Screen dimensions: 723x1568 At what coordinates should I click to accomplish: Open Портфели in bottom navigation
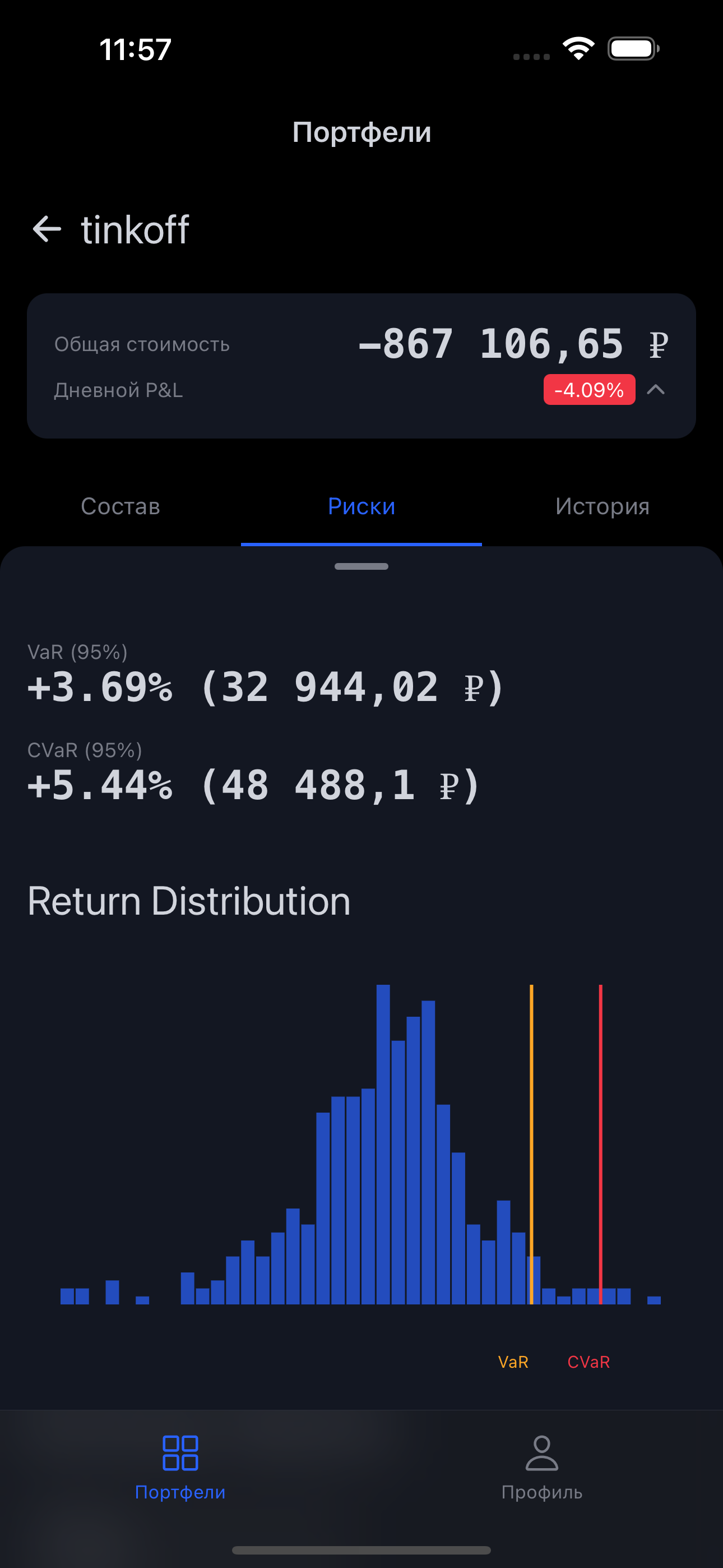(180, 1467)
